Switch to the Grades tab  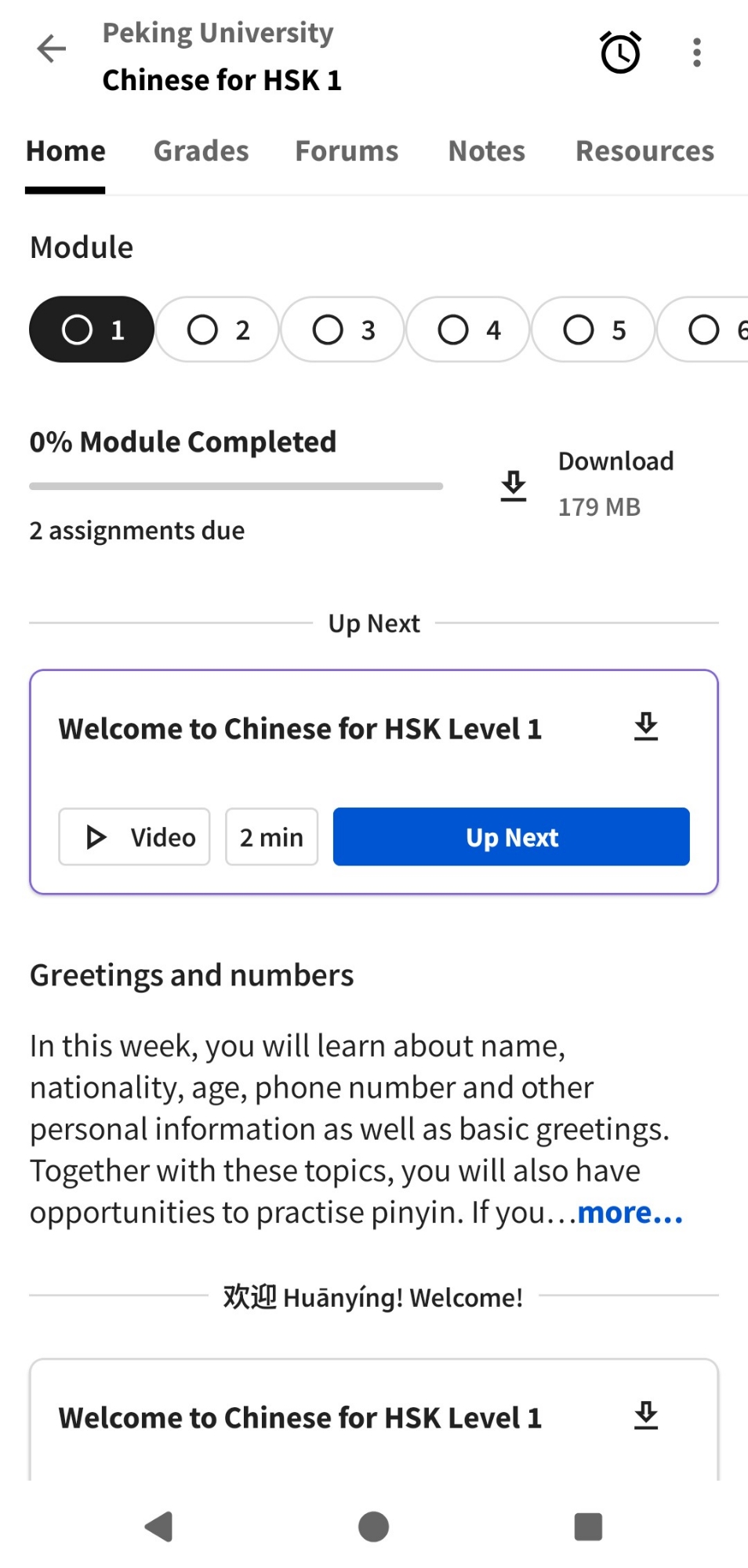tap(201, 151)
